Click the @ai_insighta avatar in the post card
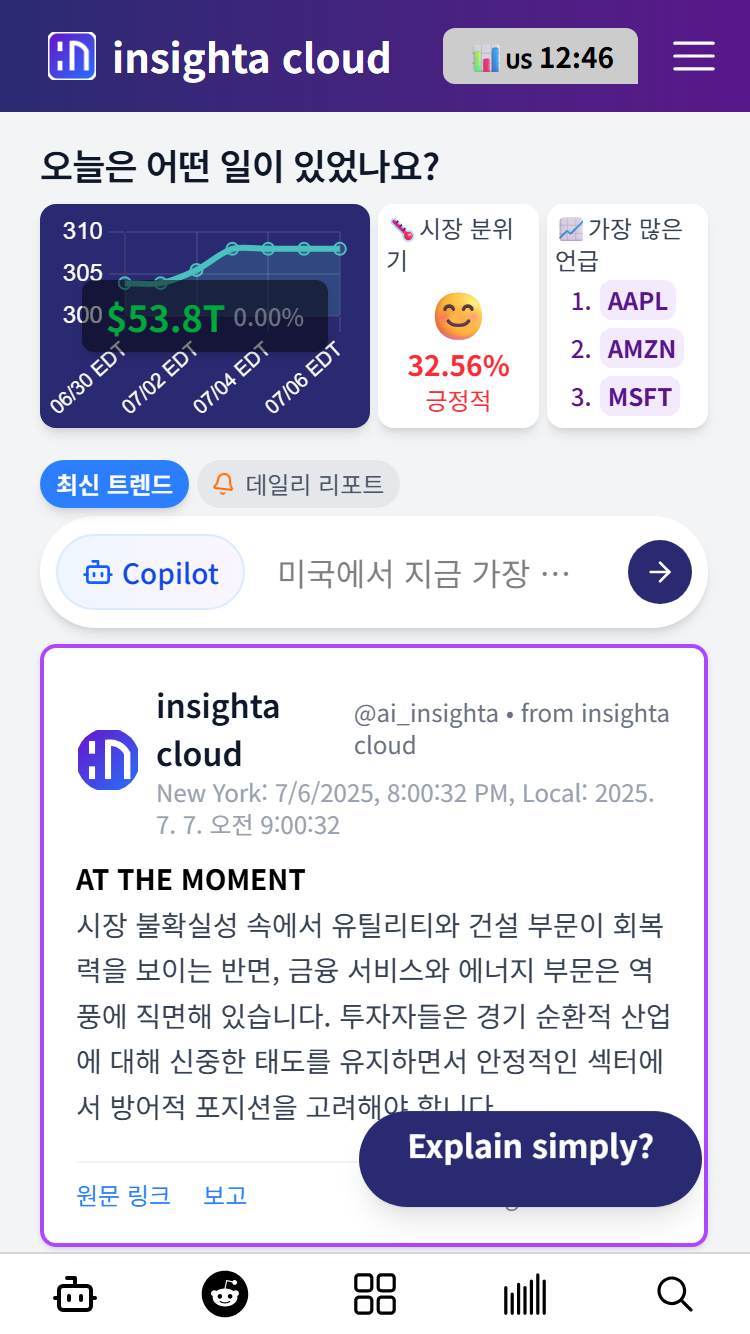750x1334 pixels. coord(108,760)
